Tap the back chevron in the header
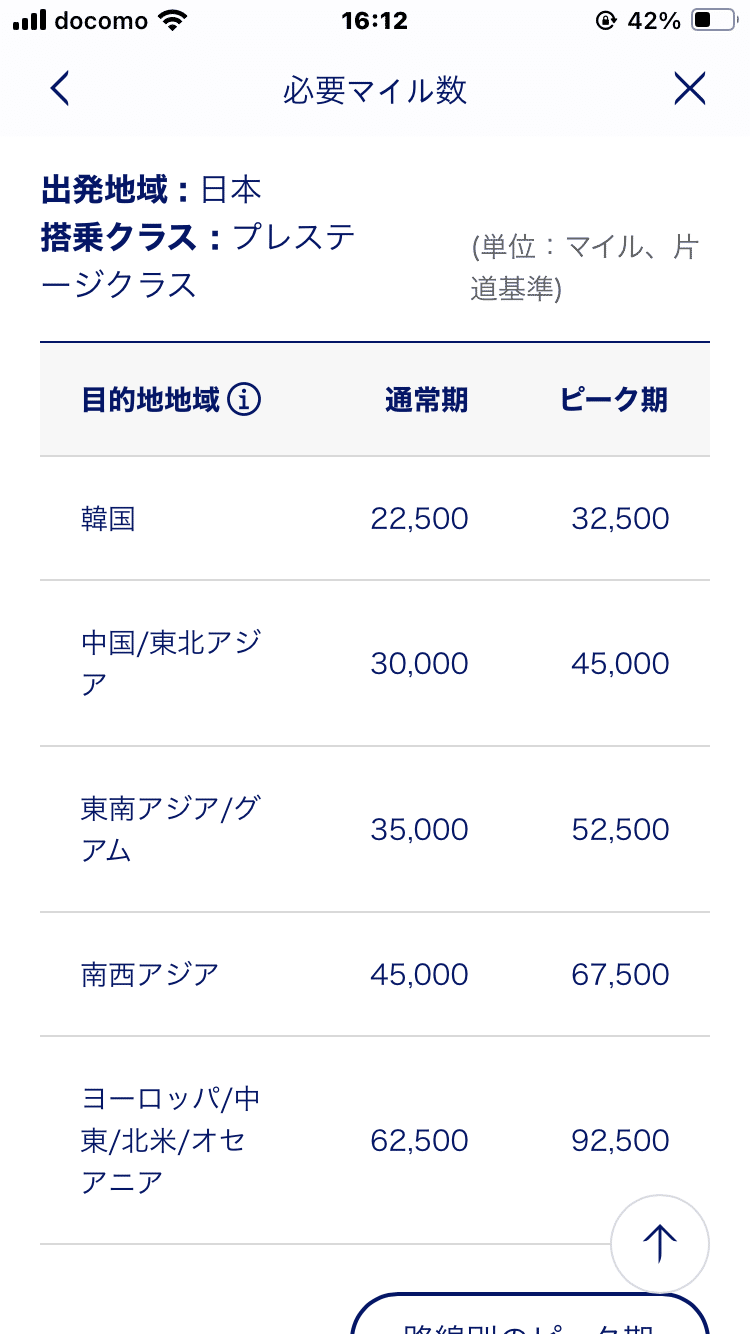The width and height of the screenshot is (750, 1334). coord(59,88)
